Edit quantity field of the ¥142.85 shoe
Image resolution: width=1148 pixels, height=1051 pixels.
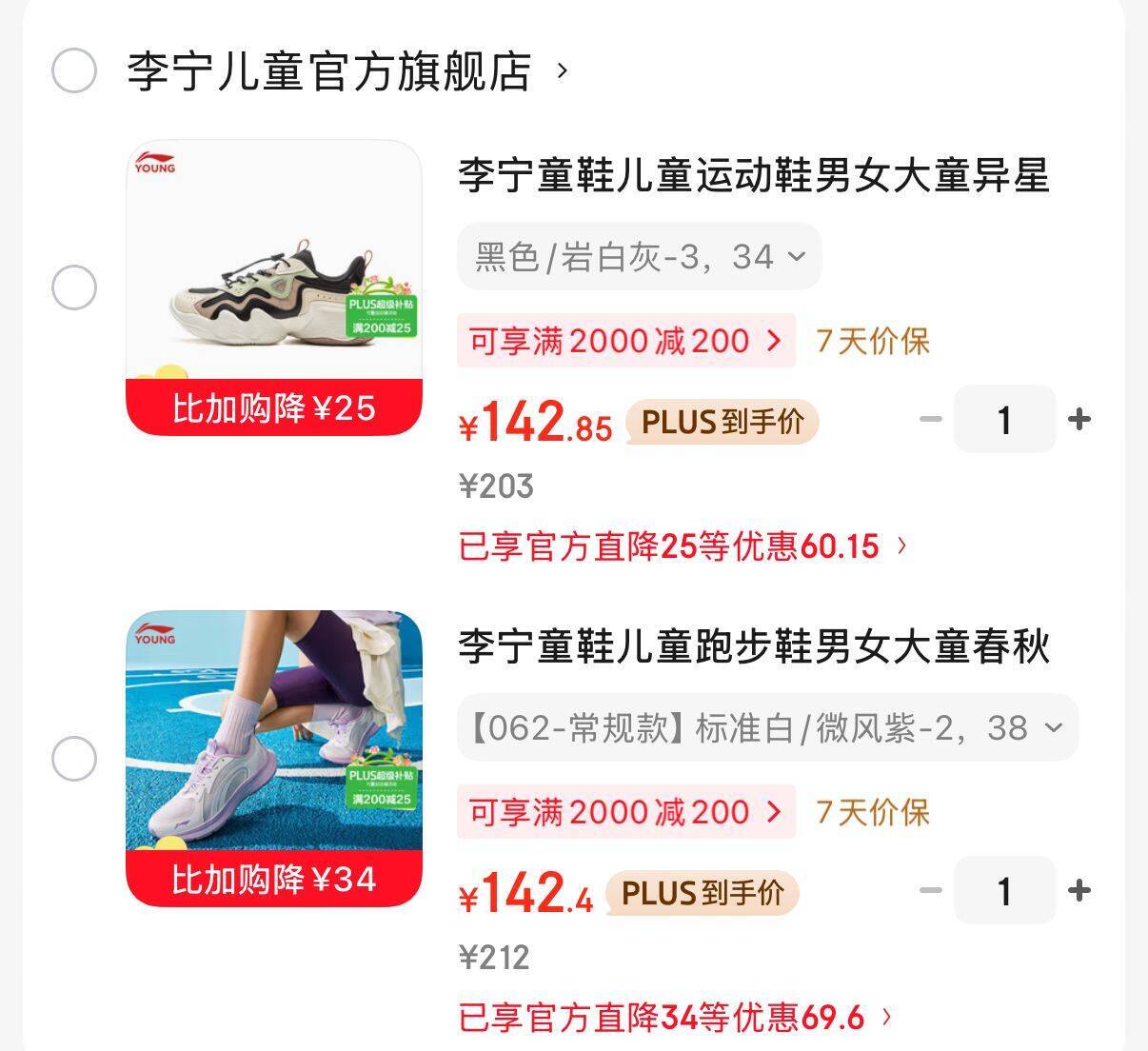(1004, 419)
